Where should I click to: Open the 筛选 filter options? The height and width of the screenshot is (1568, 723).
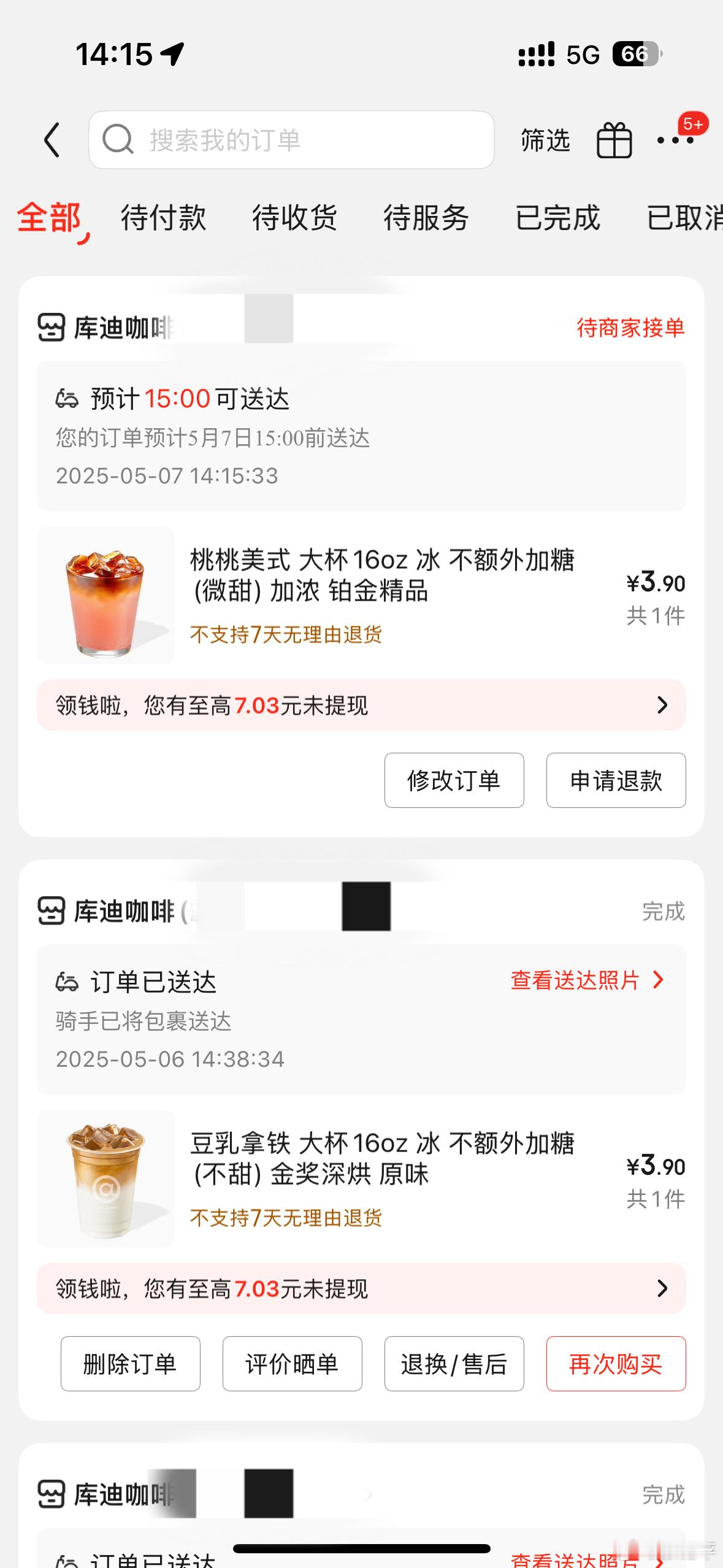point(545,140)
